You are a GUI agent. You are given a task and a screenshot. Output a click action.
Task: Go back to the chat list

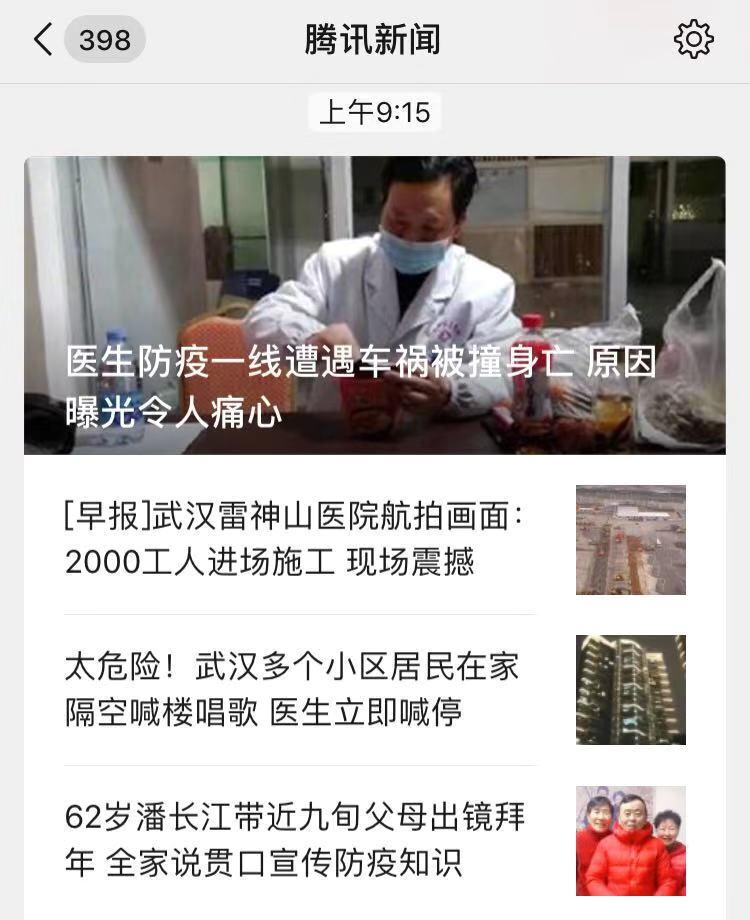(44, 40)
